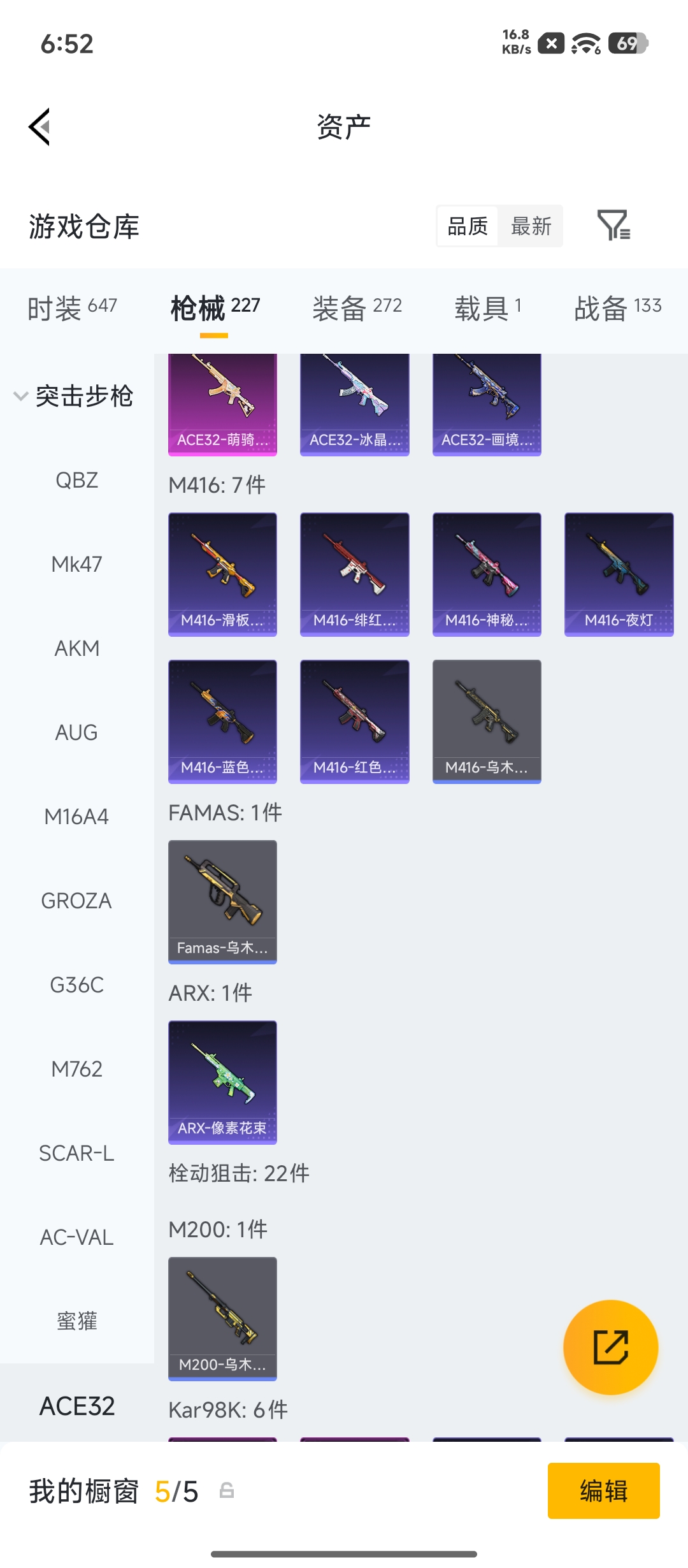Switch to the 装备 tab
688x1568 pixels.
tap(357, 308)
